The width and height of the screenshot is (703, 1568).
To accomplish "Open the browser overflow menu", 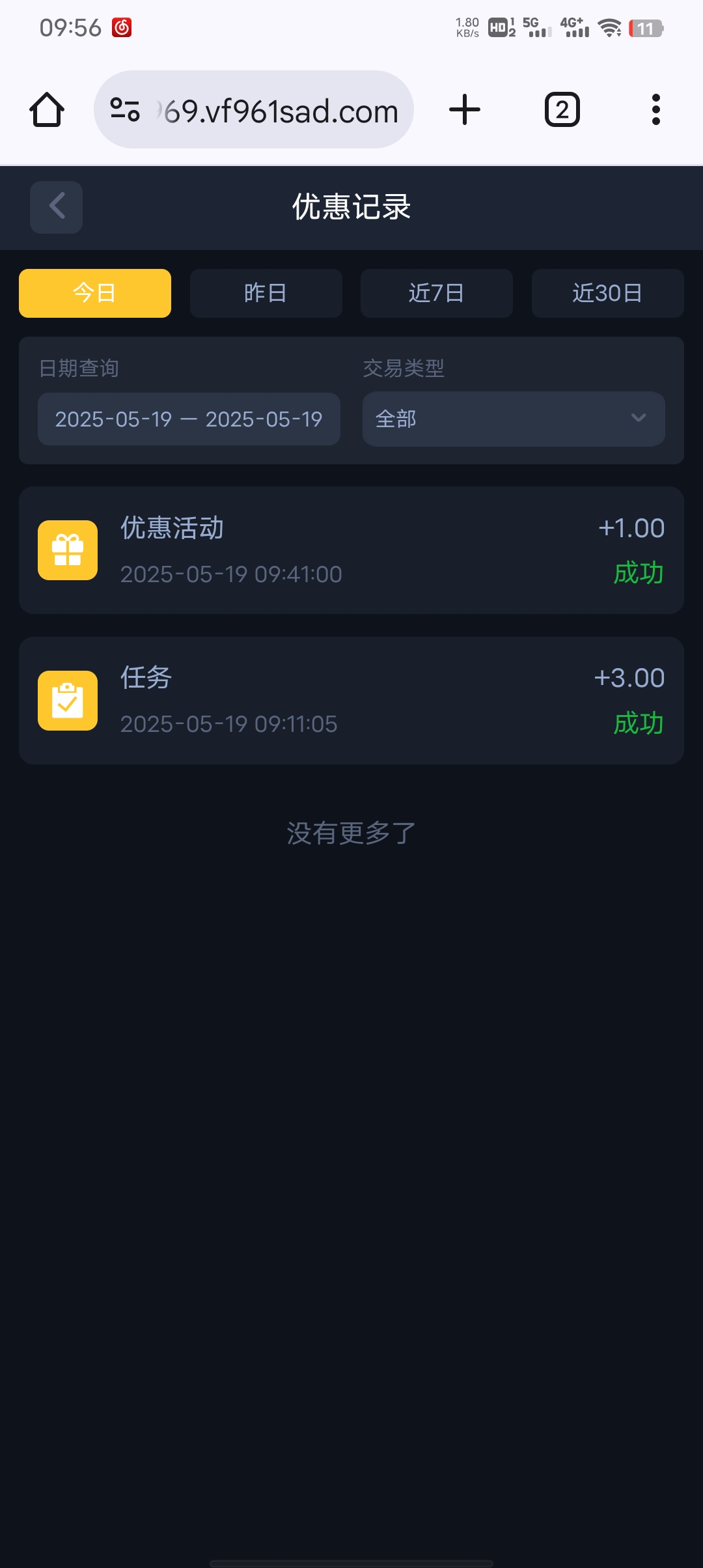I will (655, 109).
